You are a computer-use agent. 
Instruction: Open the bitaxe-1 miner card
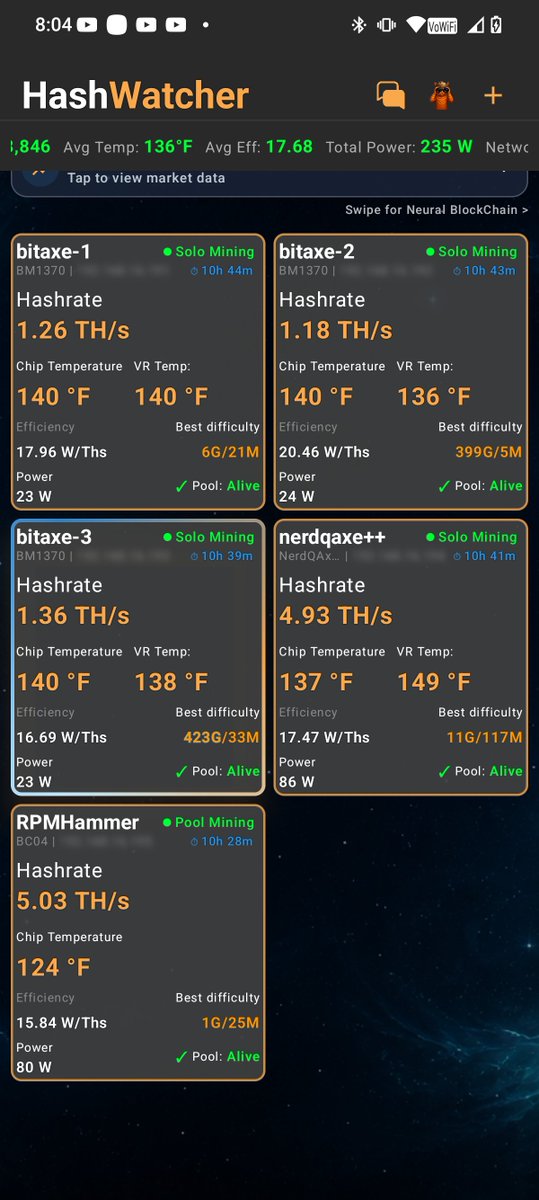(x=138, y=372)
